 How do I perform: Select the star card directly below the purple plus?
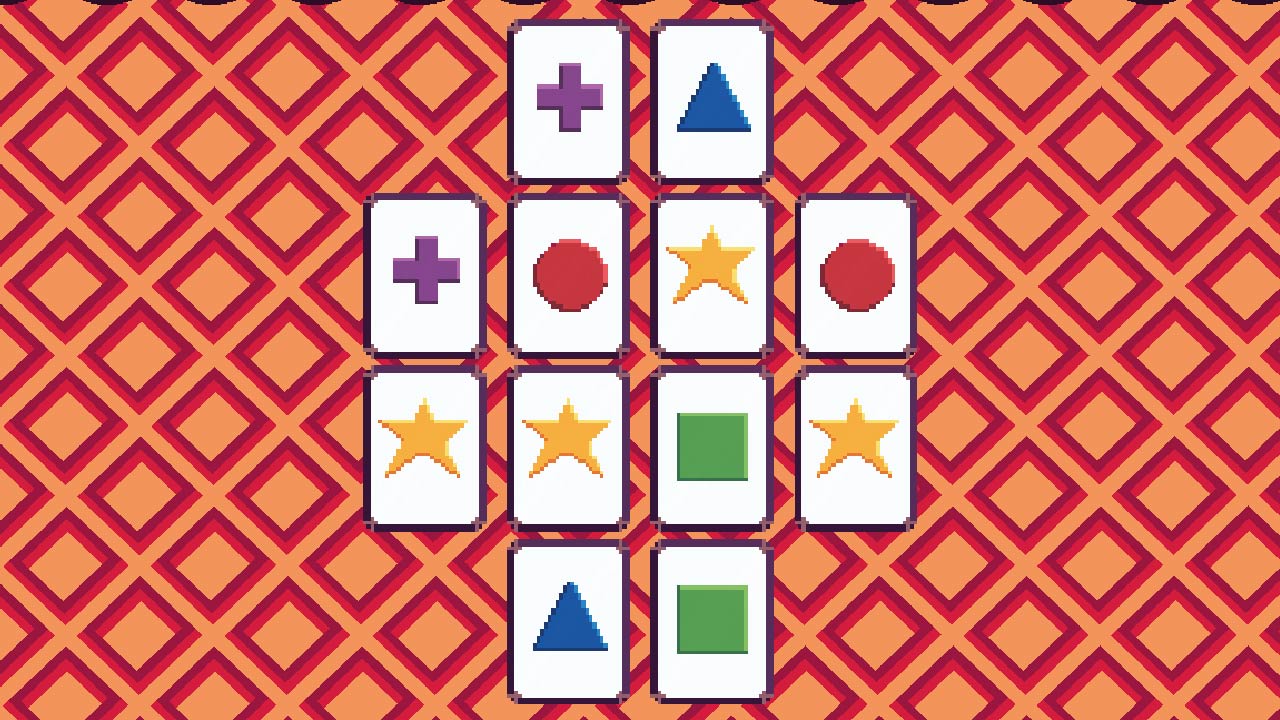coord(425,447)
